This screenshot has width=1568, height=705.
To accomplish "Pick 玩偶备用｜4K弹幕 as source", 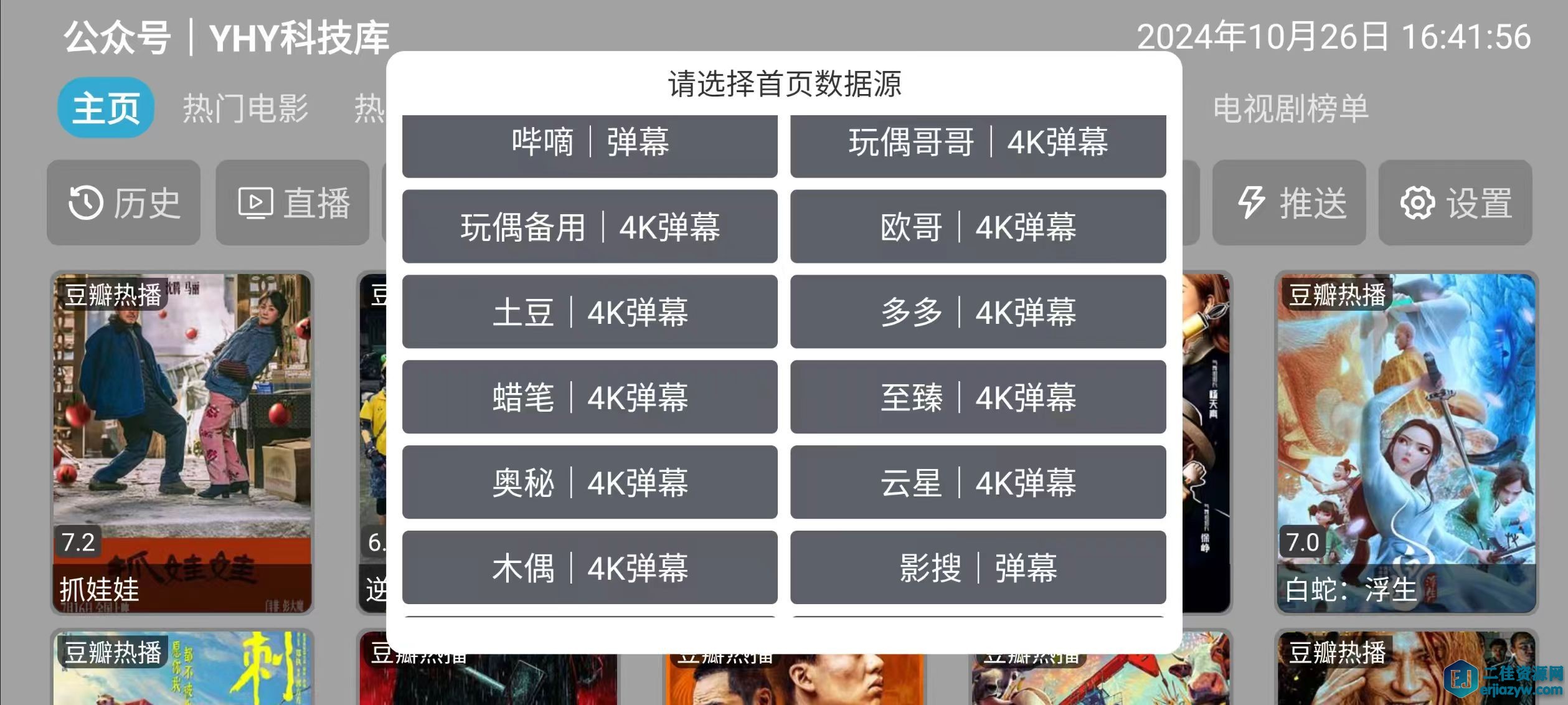I will (589, 227).
